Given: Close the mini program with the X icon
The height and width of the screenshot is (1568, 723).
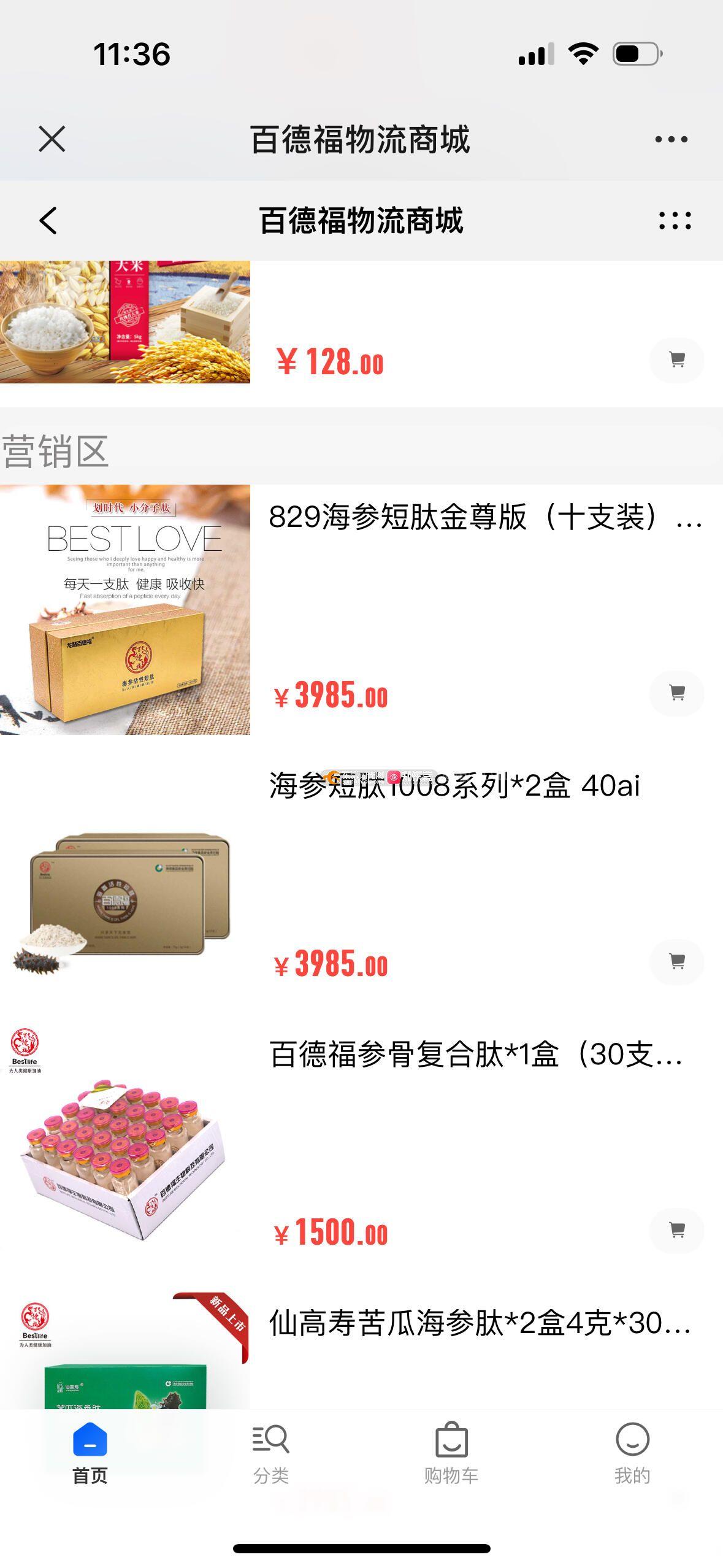Looking at the screenshot, I should pyautogui.click(x=52, y=139).
